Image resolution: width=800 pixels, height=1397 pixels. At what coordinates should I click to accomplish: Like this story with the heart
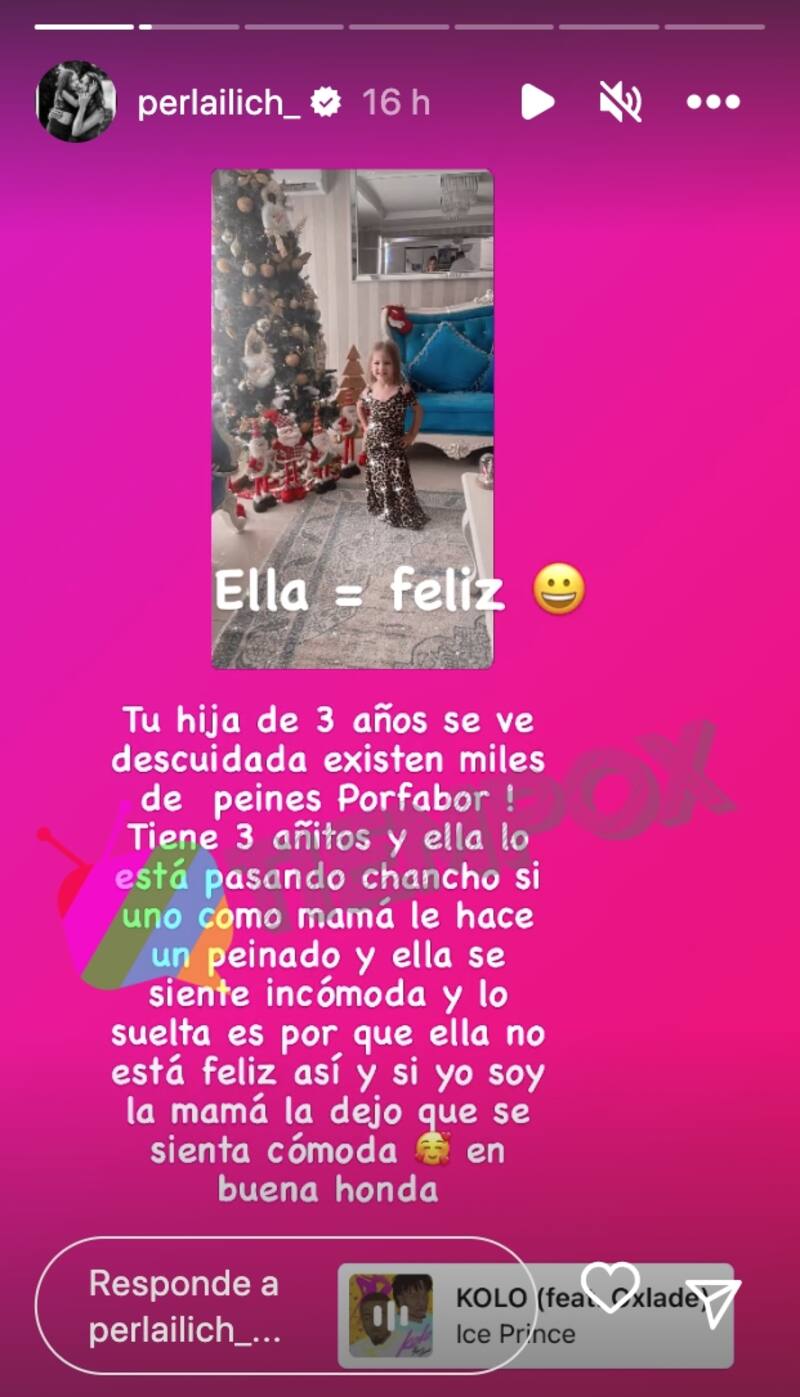coord(610,1284)
